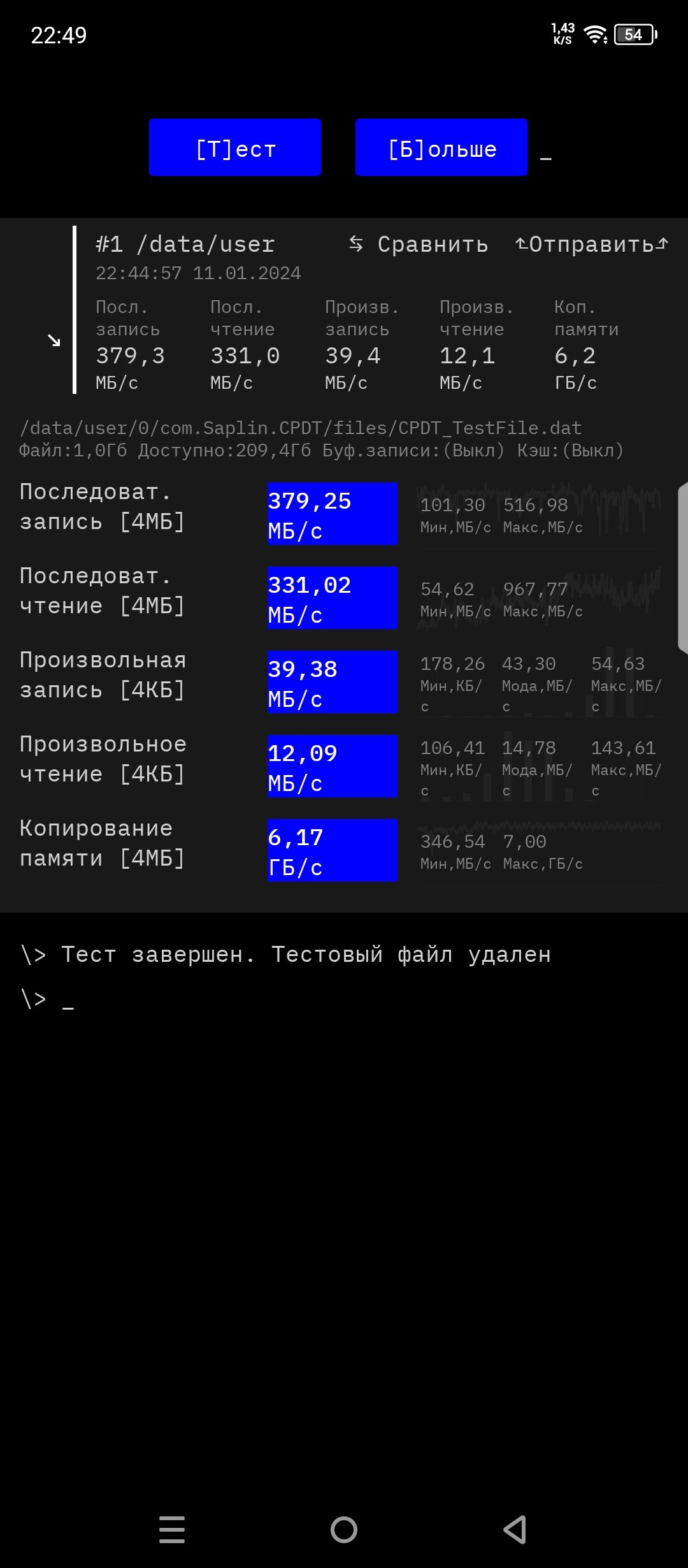The height and width of the screenshot is (1568, 688).
Task: Open the [Б]ольше menu button
Action: (x=441, y=147)
